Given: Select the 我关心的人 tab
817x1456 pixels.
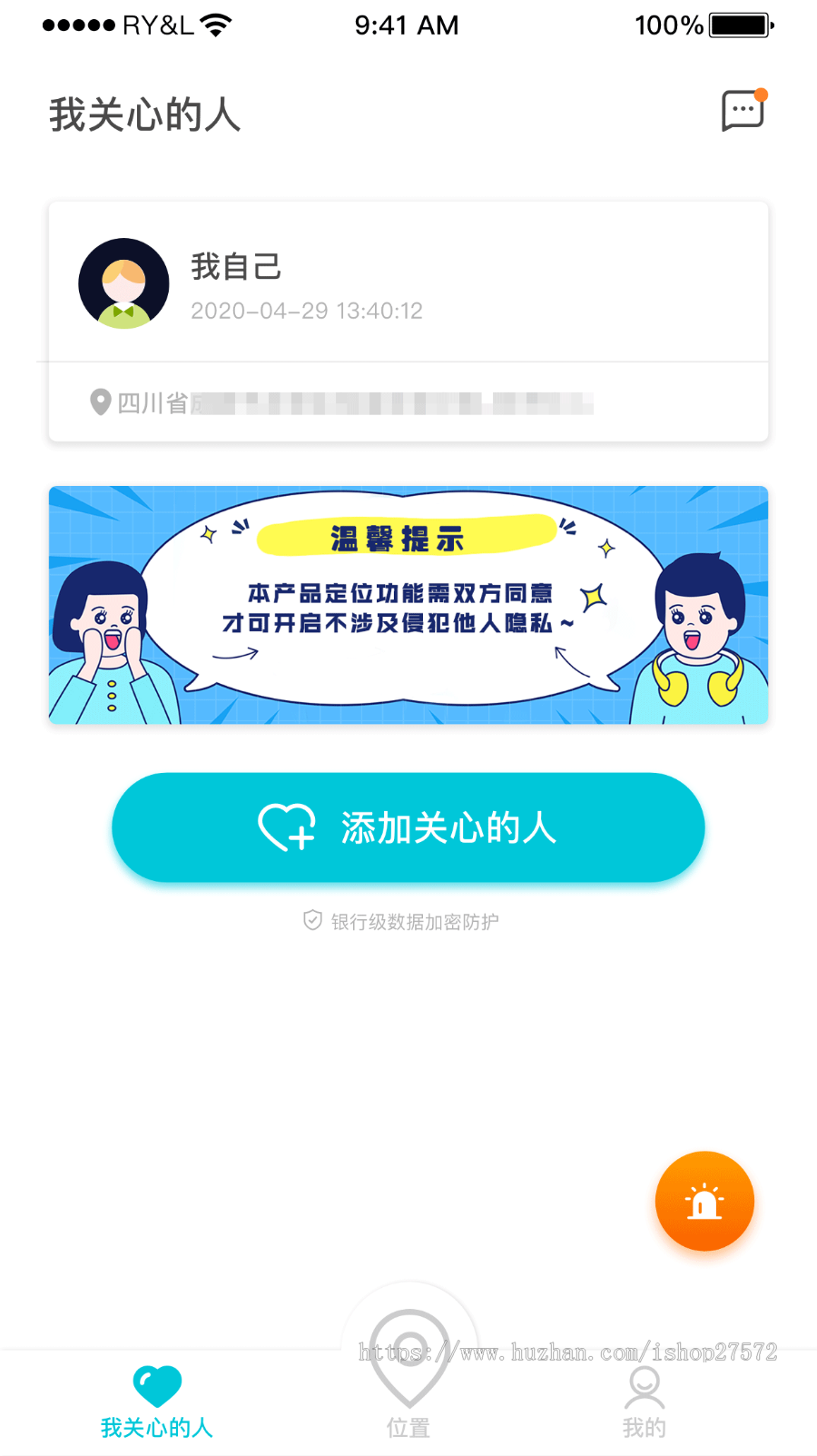Looking at the screenshot, I should (157, 1402).
